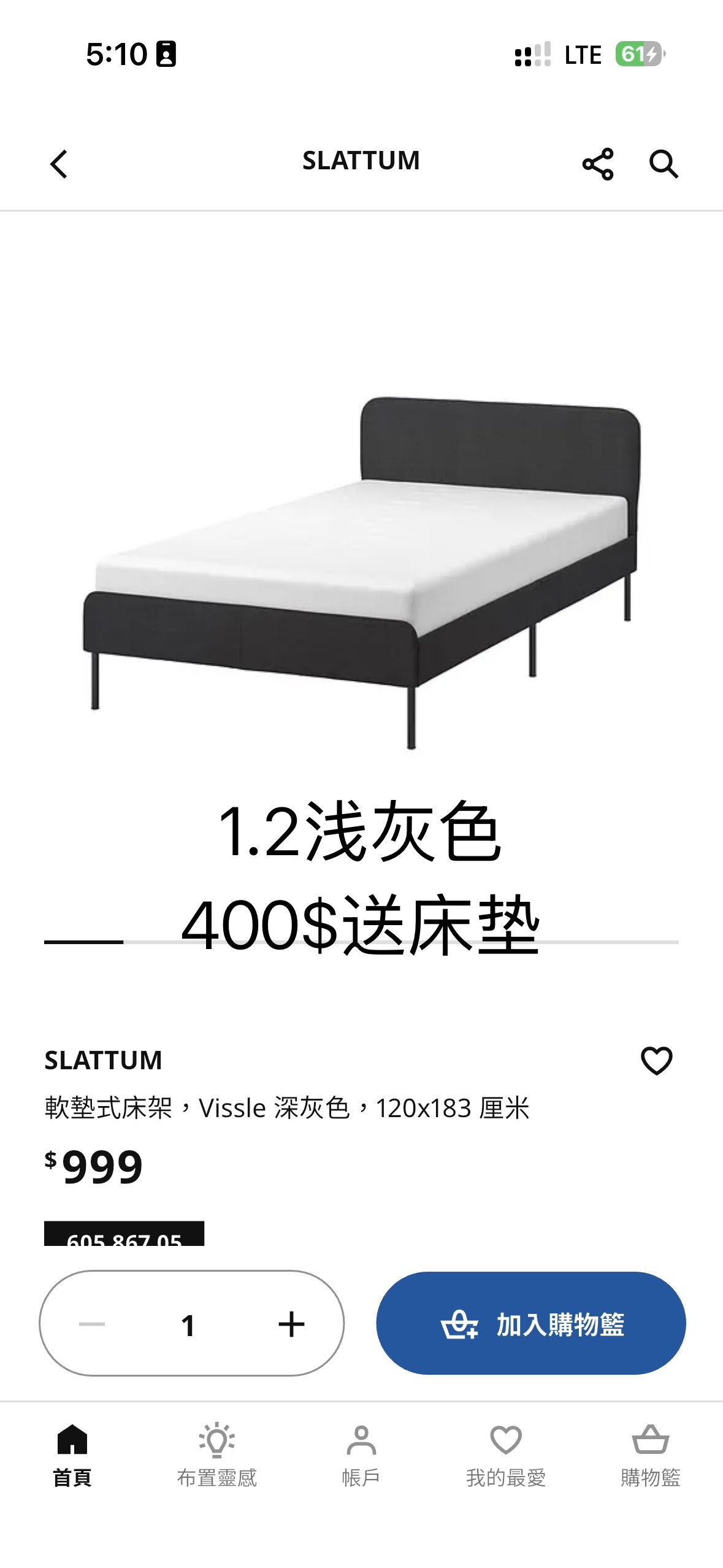This screenshot has width=723, height=1568.
Task: Go to the 帳戶 tab
Action: pos(361,1455)
